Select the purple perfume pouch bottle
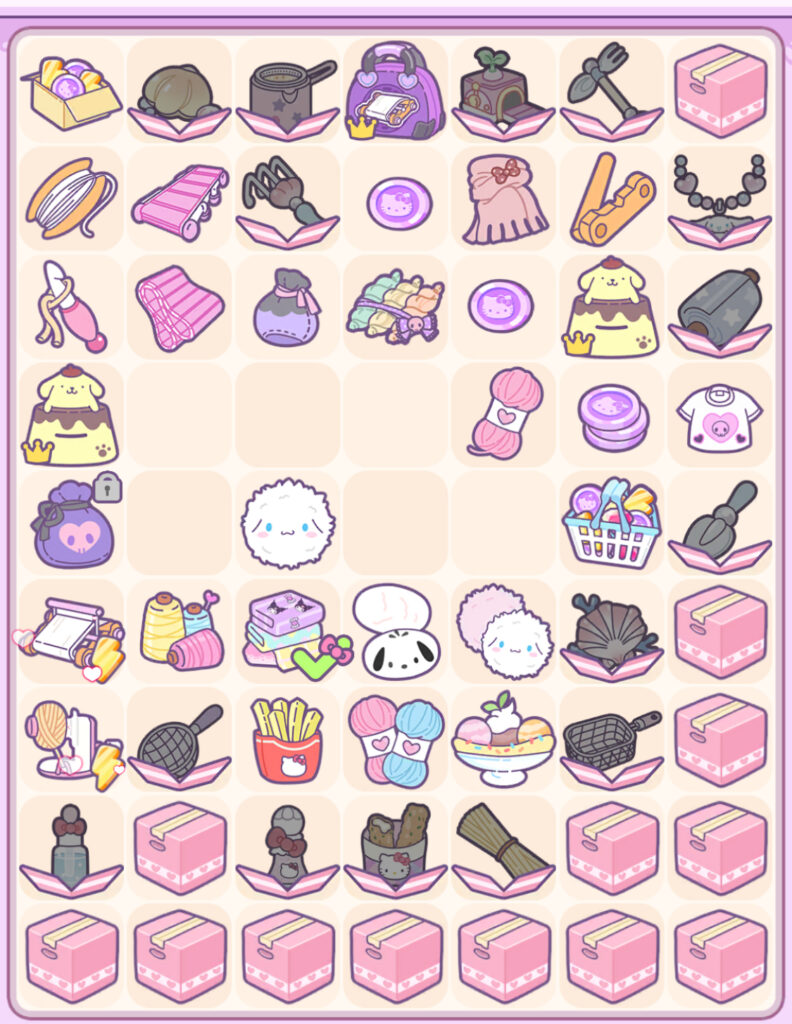Viewport: 792px width, 1024px height. 285,306
